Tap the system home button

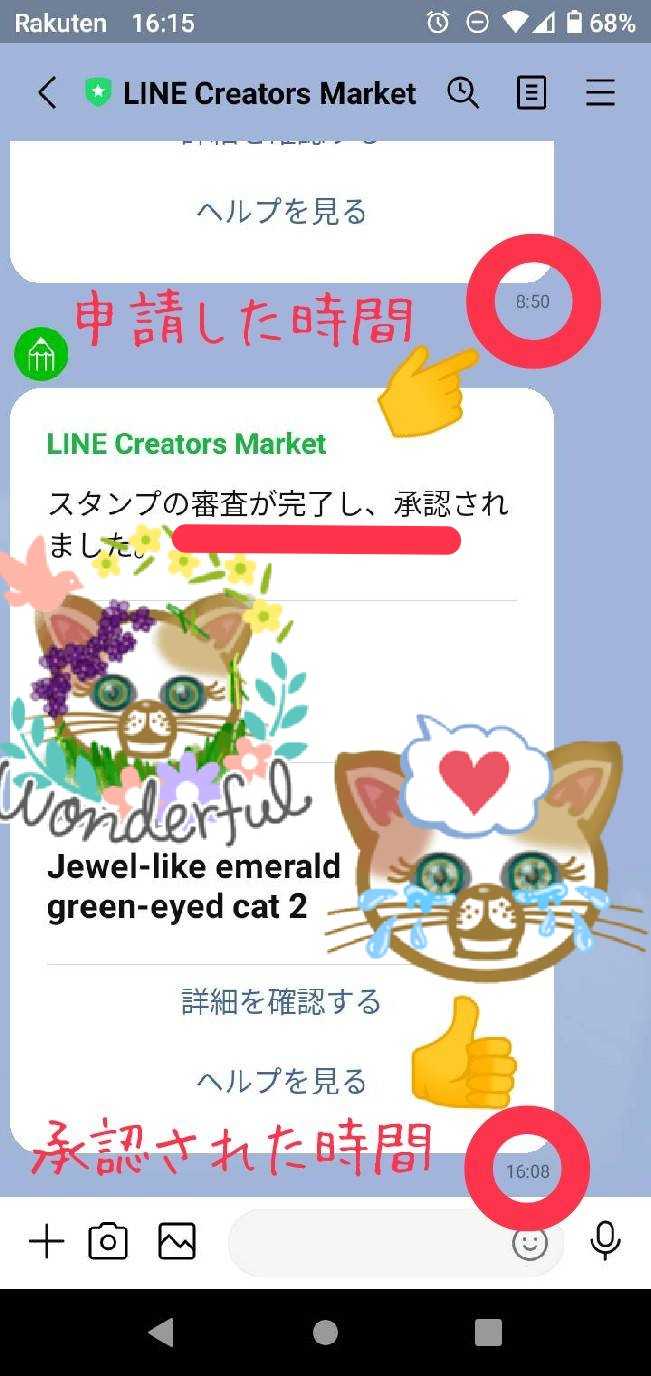click(325, 1332)
